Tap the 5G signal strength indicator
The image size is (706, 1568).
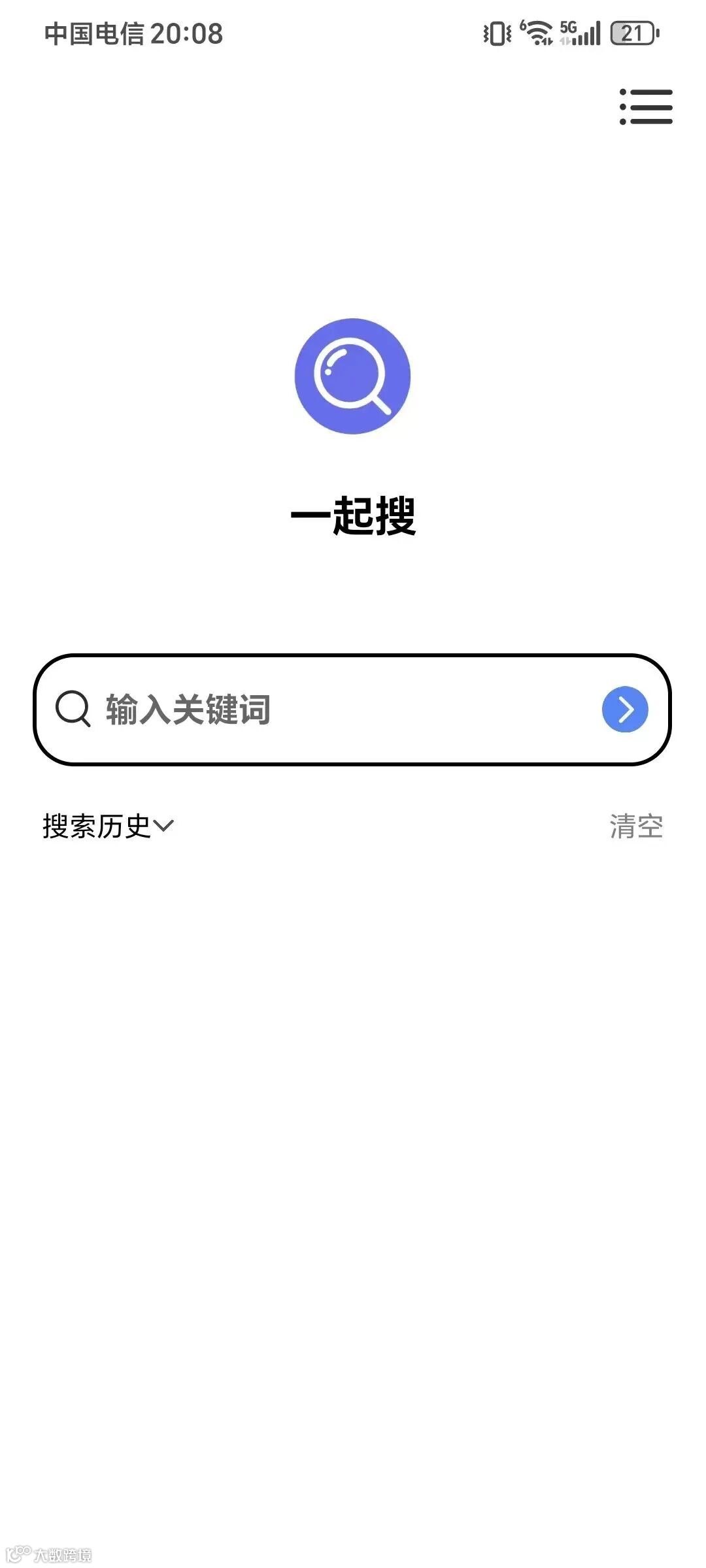pos(580,33)
